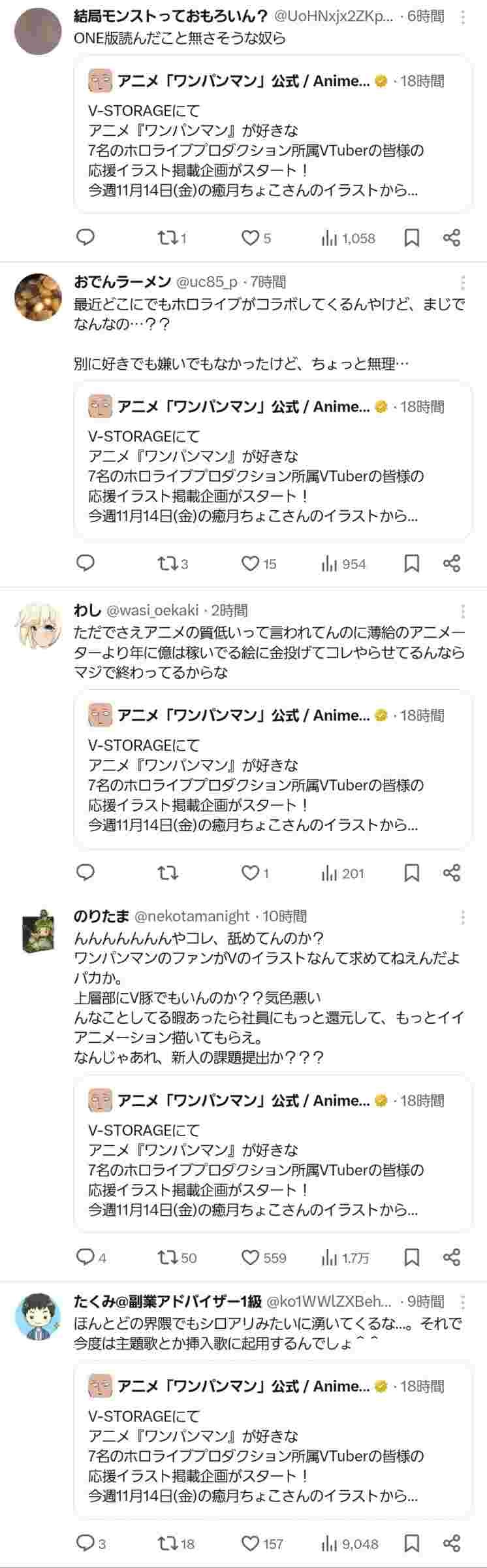Screen dimensions: 487x1568
Task: Like the post by たくみ@副業アドバイザー1級
Action: click(x=251, y=1543)
